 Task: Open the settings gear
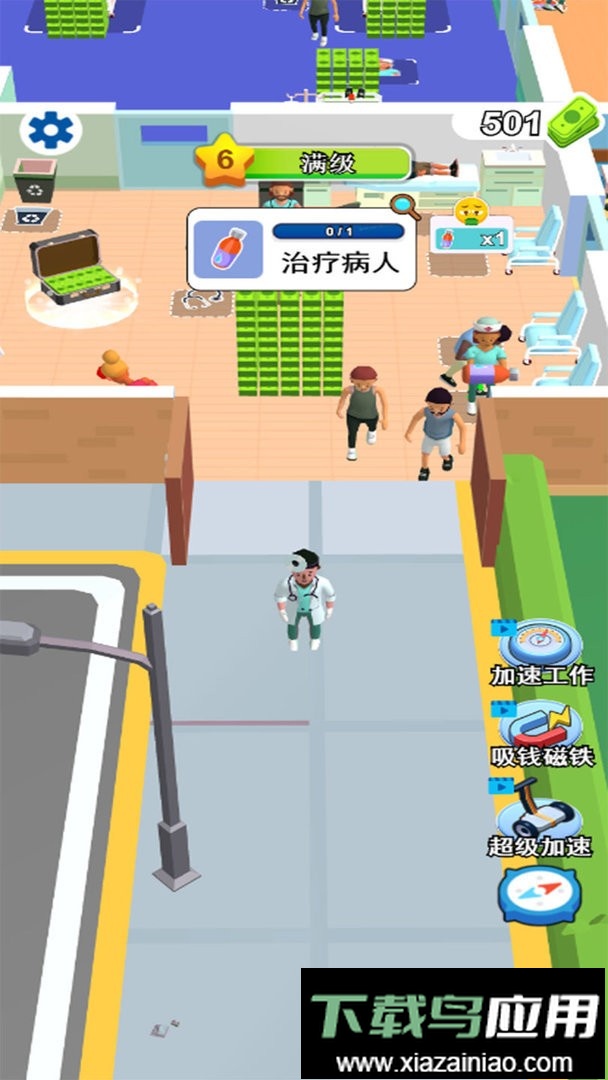49,130
